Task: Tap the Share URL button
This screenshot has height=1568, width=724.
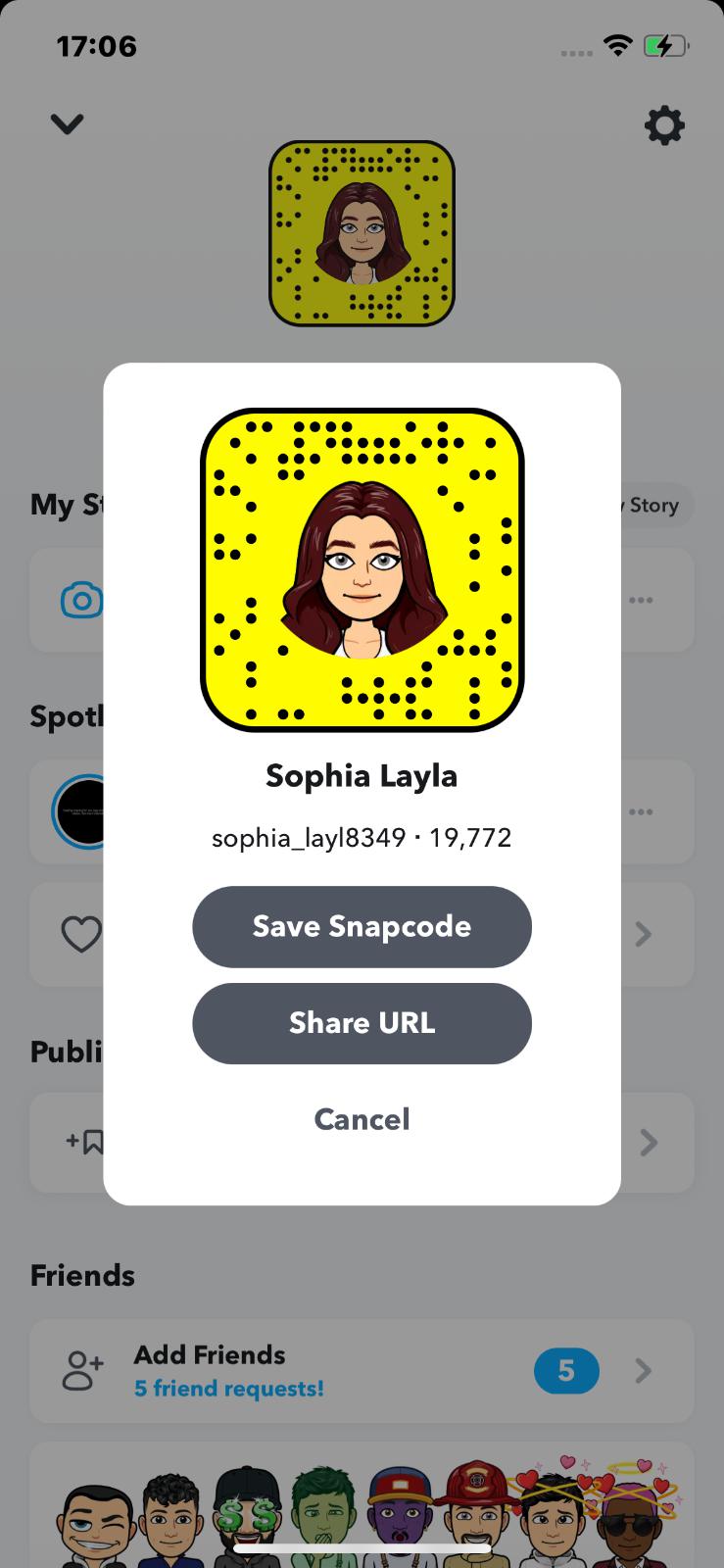Action: point(362,1023)
